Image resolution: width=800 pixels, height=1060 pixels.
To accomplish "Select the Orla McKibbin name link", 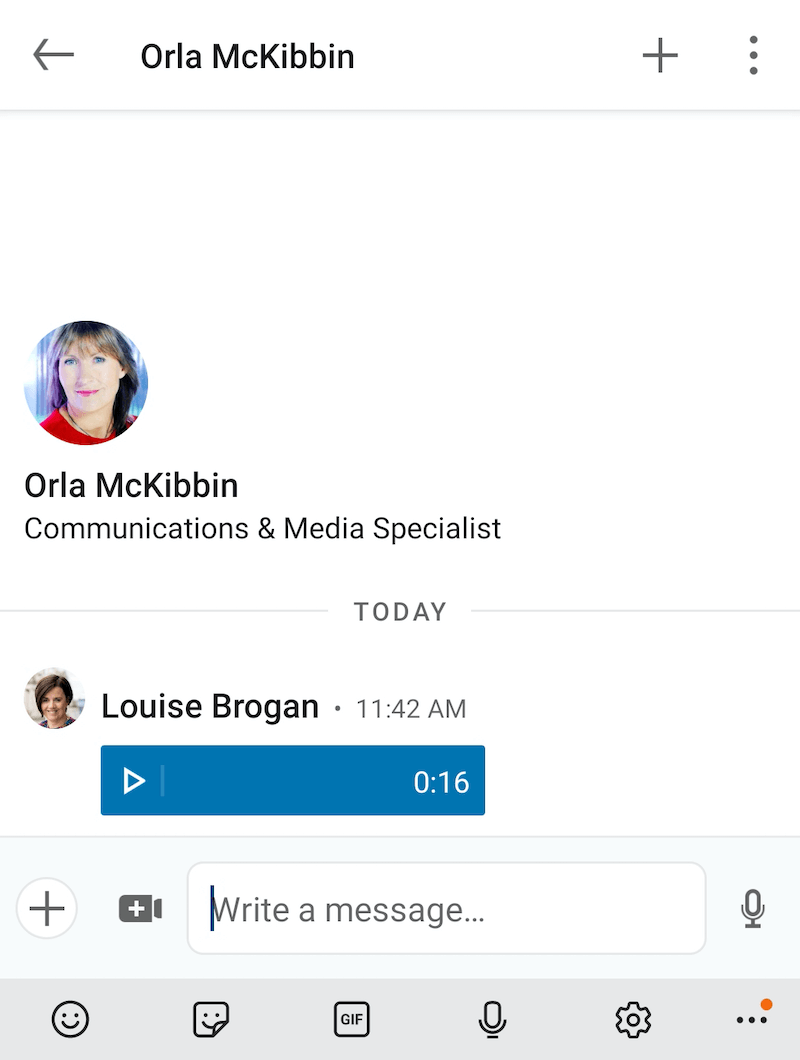I will coord(131,485).
